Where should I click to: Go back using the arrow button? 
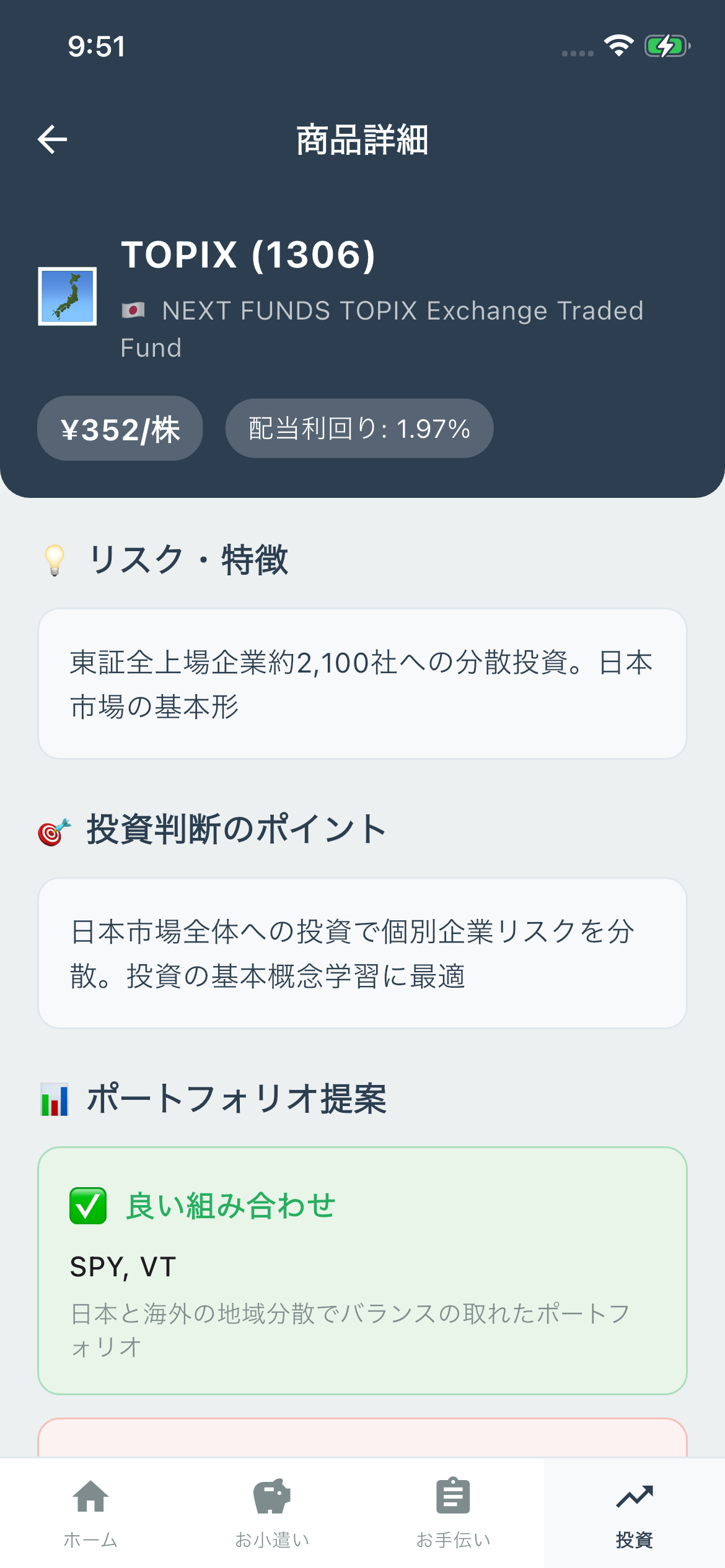52,139
